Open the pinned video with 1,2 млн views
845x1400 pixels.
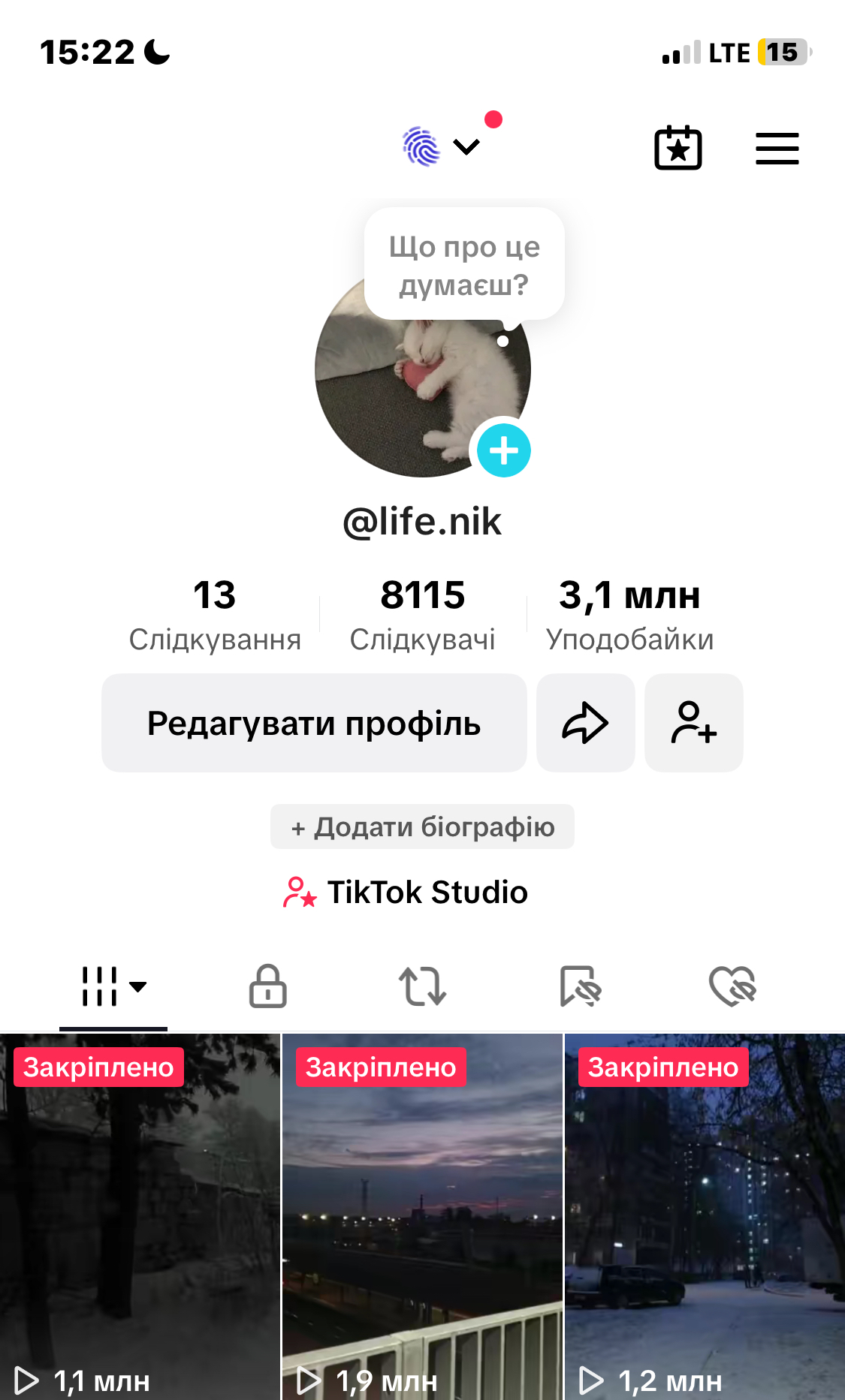705,1216
